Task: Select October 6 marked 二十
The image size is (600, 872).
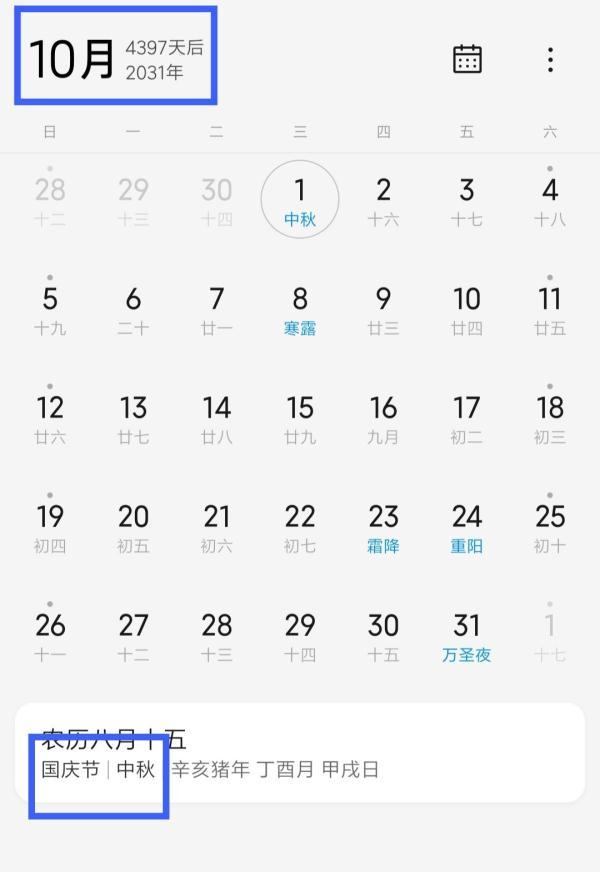Action: pyautogui.click(x=133, y=309)
